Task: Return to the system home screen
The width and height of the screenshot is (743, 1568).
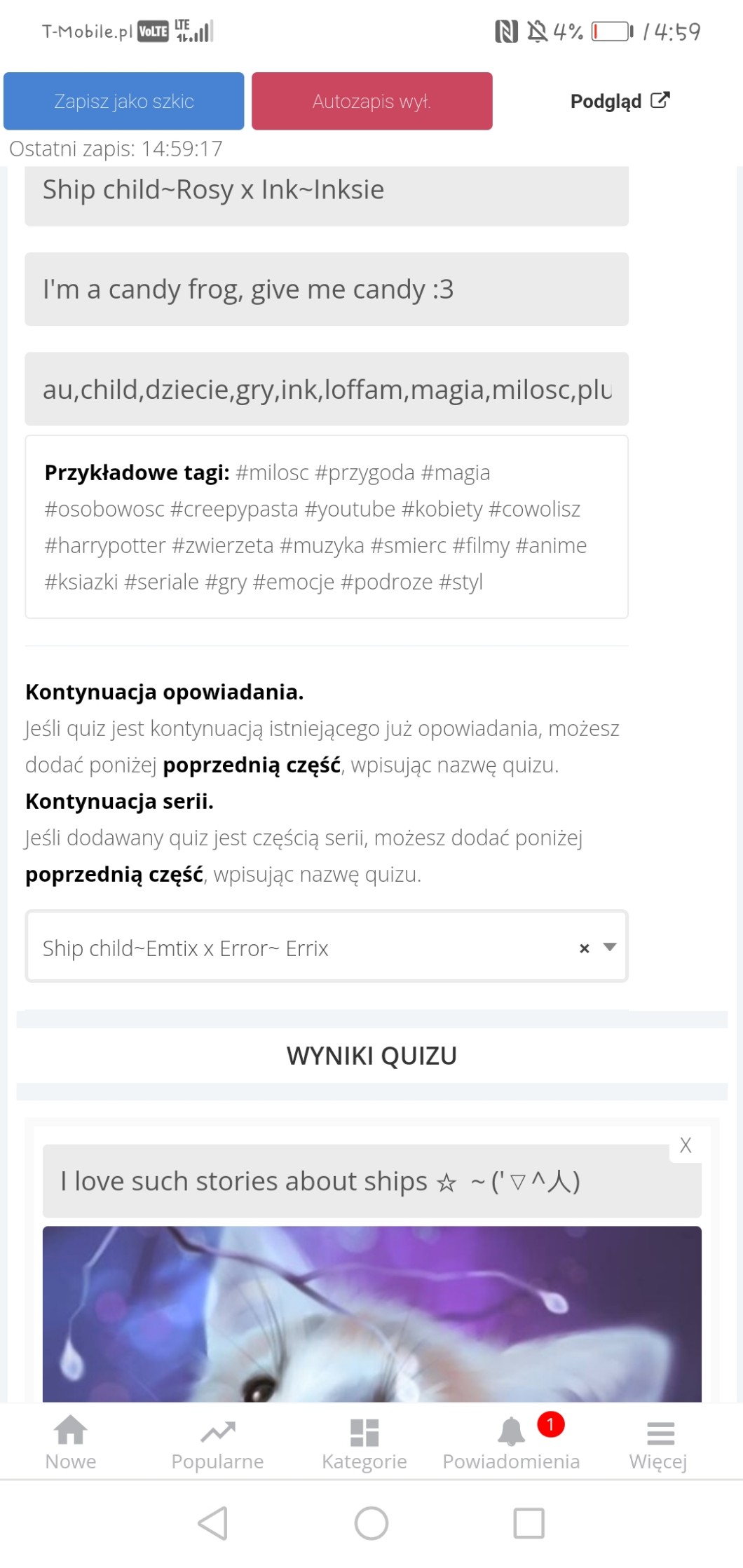Action: [371, 1523]
